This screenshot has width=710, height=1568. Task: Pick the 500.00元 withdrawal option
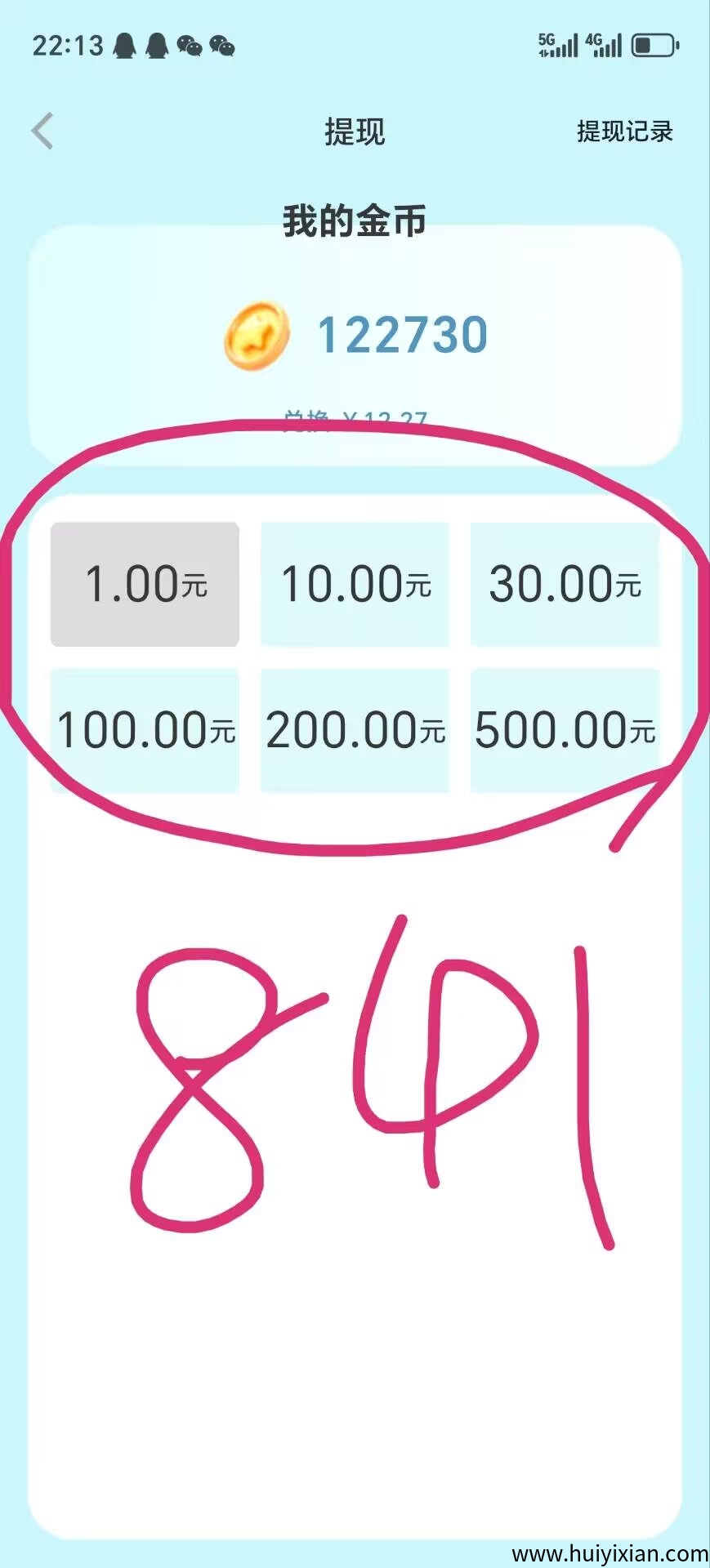(565, 730)
